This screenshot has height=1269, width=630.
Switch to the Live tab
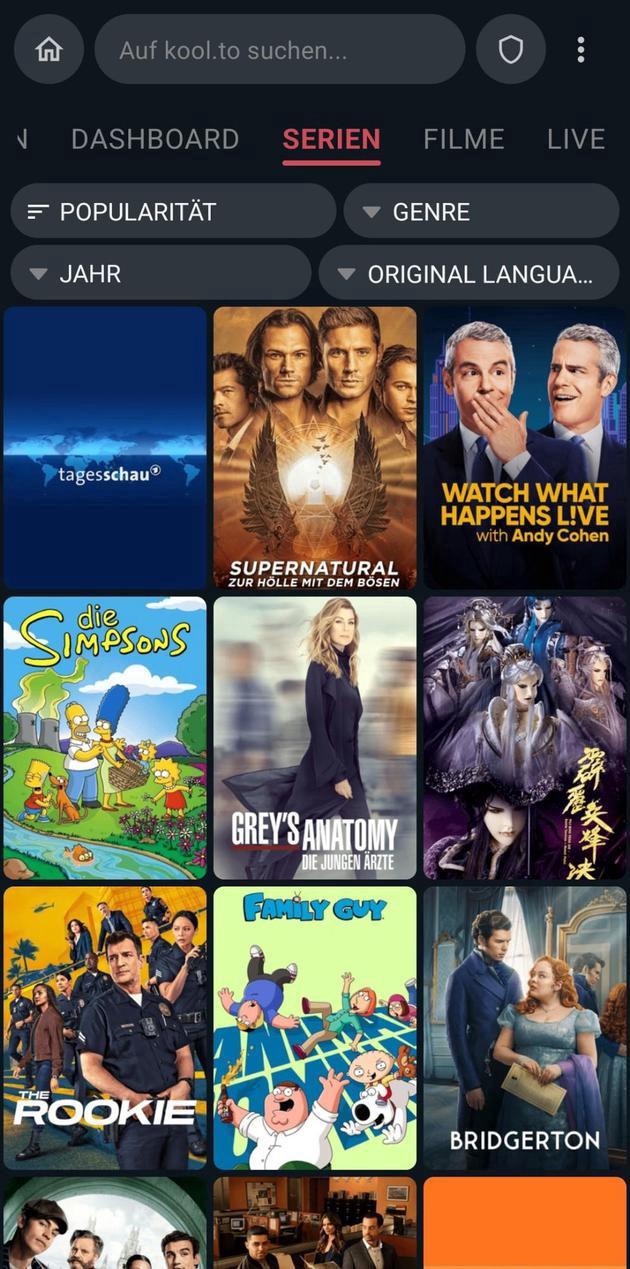point(576,139)
